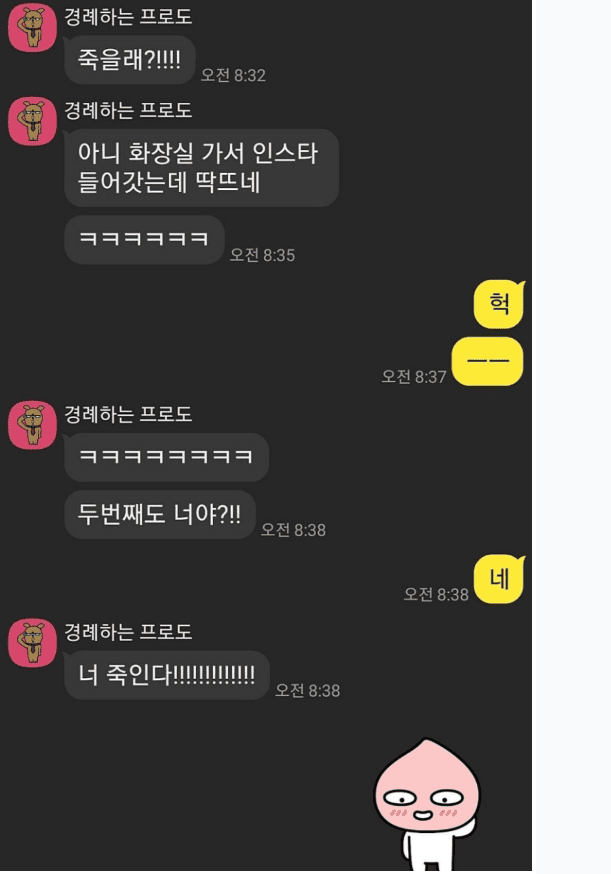
Task: Tap sender avatar next to 아니 화장실 가서 message
Action: click(32, 121)
